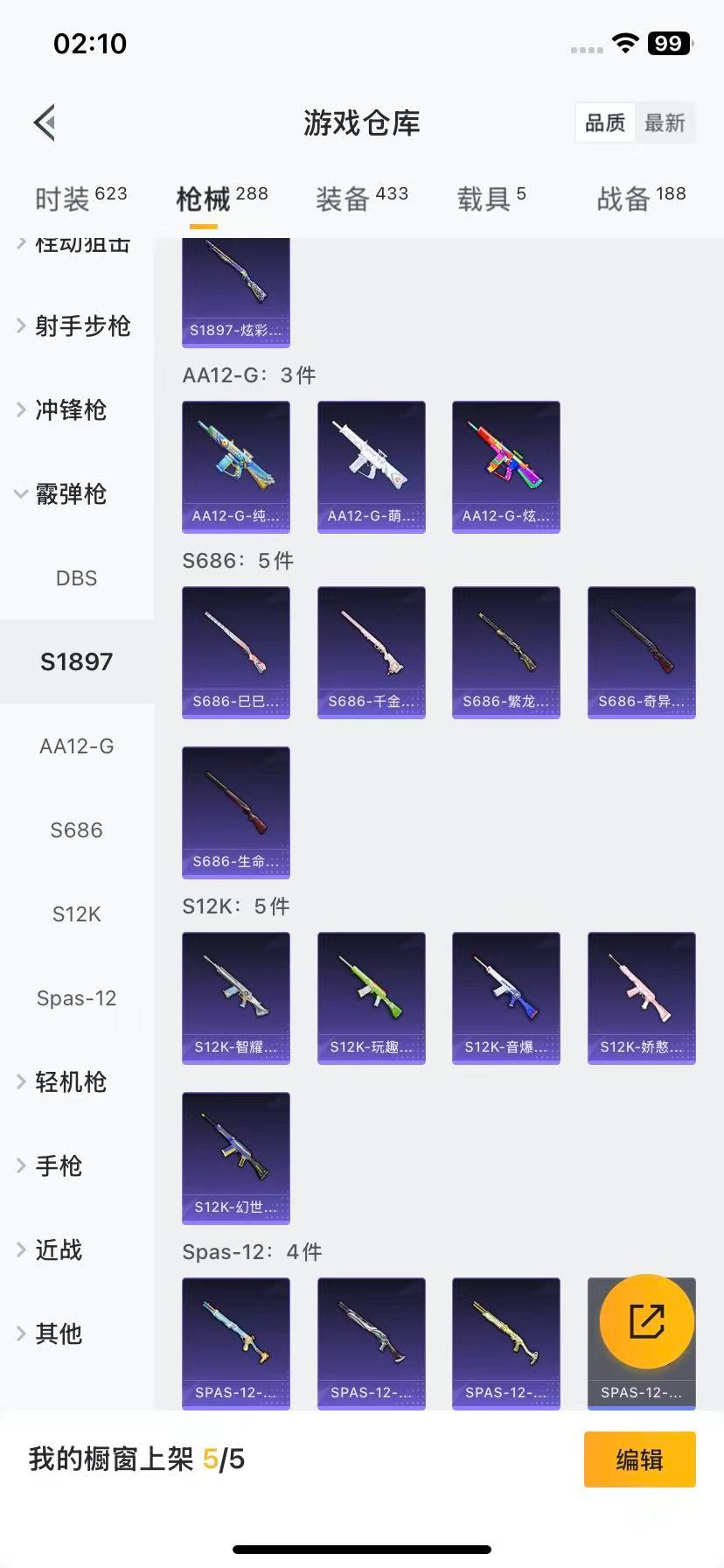Open the 战备 tab

pos(640,199)
